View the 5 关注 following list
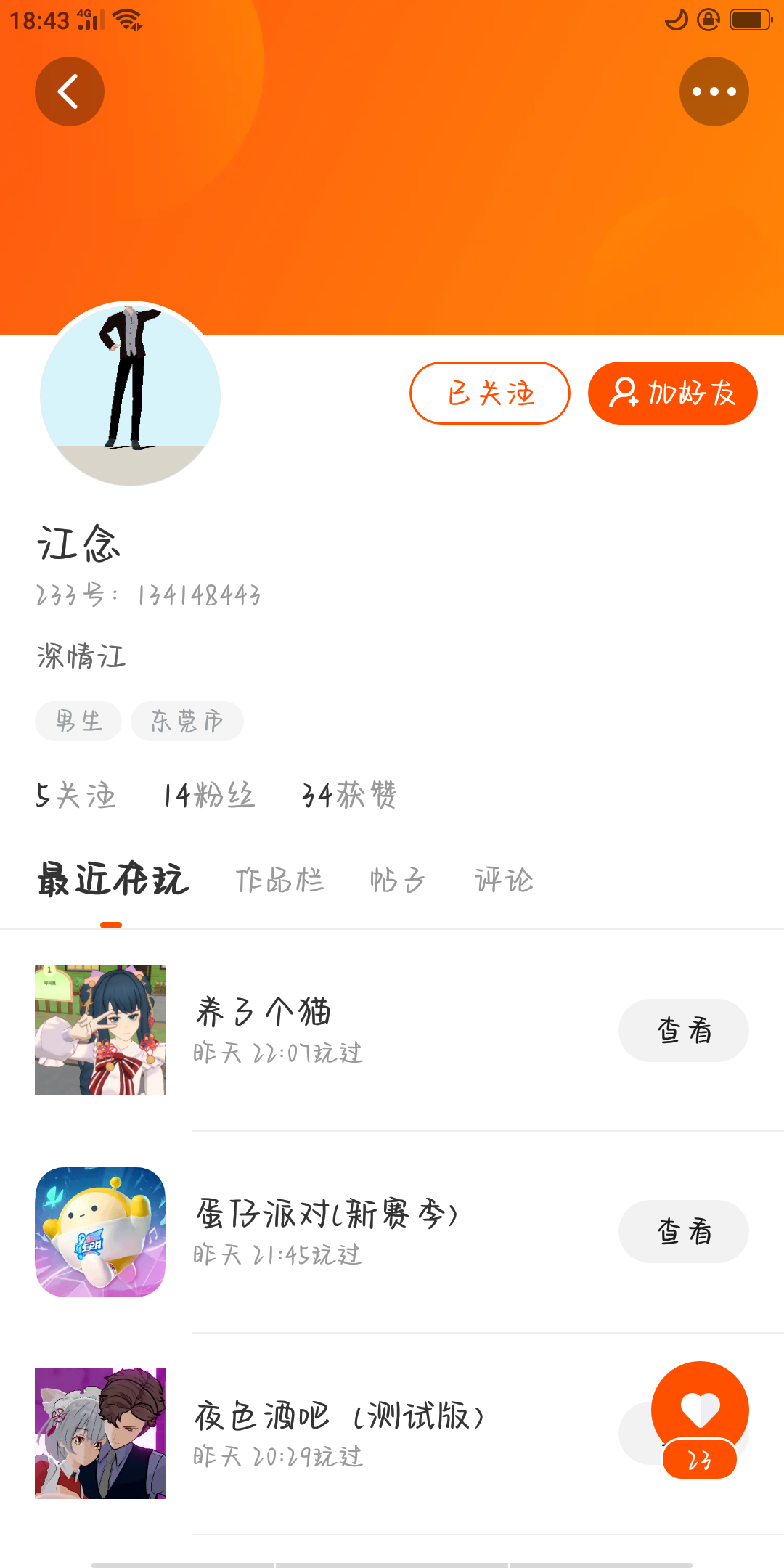784x1568 pixels. pyautogui.click(x=75, y=795)
